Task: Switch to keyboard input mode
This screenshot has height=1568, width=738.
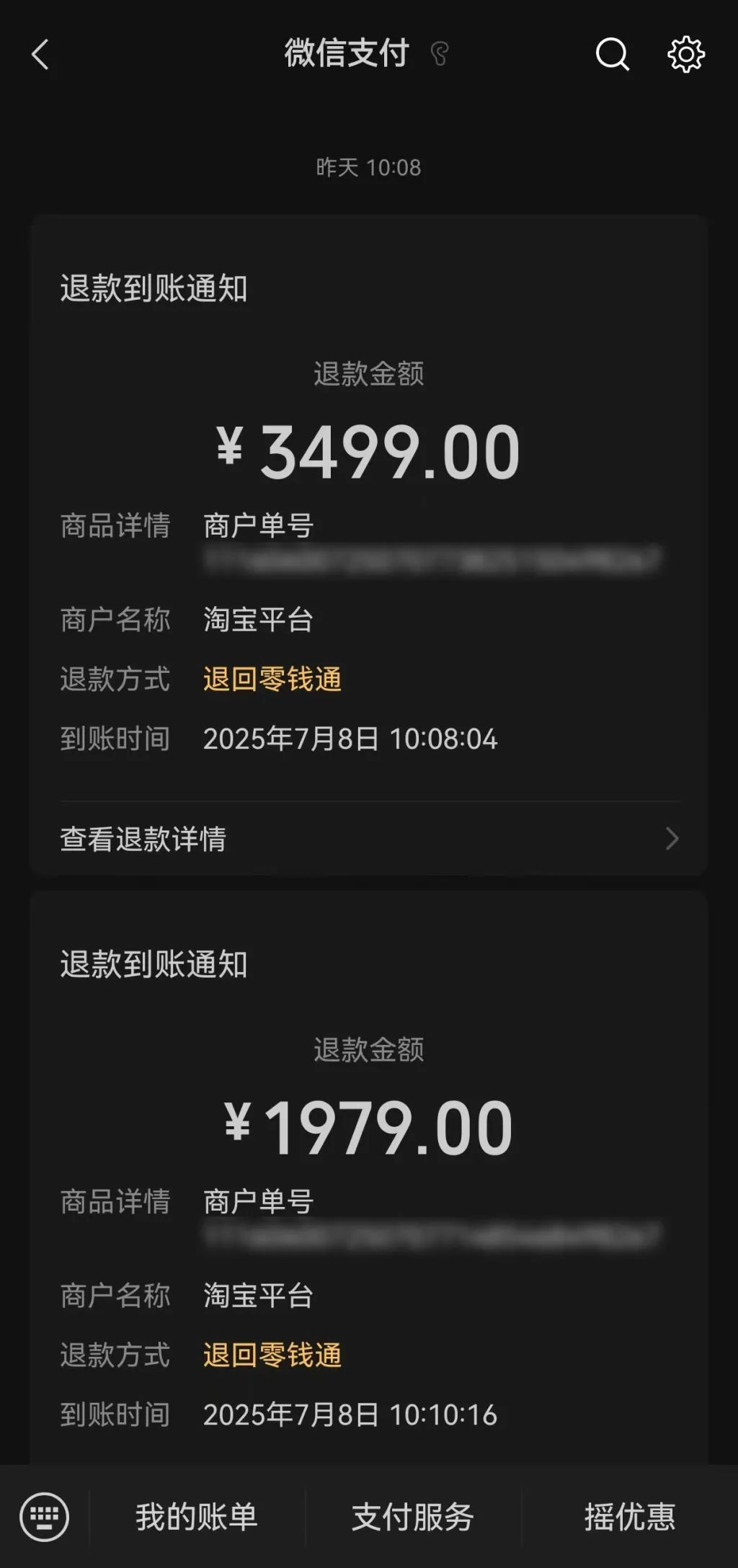Action: [x=45, y=1517]
